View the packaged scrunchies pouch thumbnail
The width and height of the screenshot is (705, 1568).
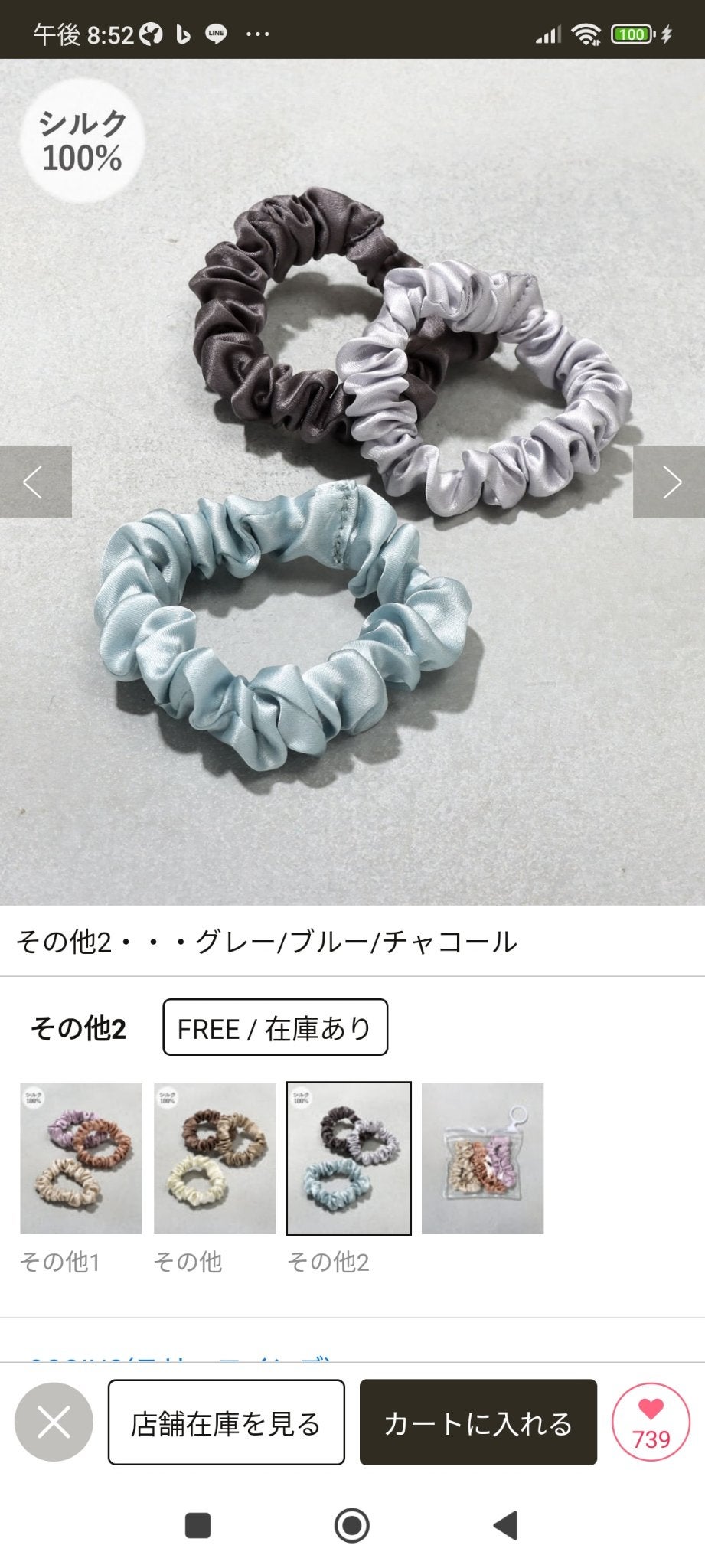tap(482, 1158)
